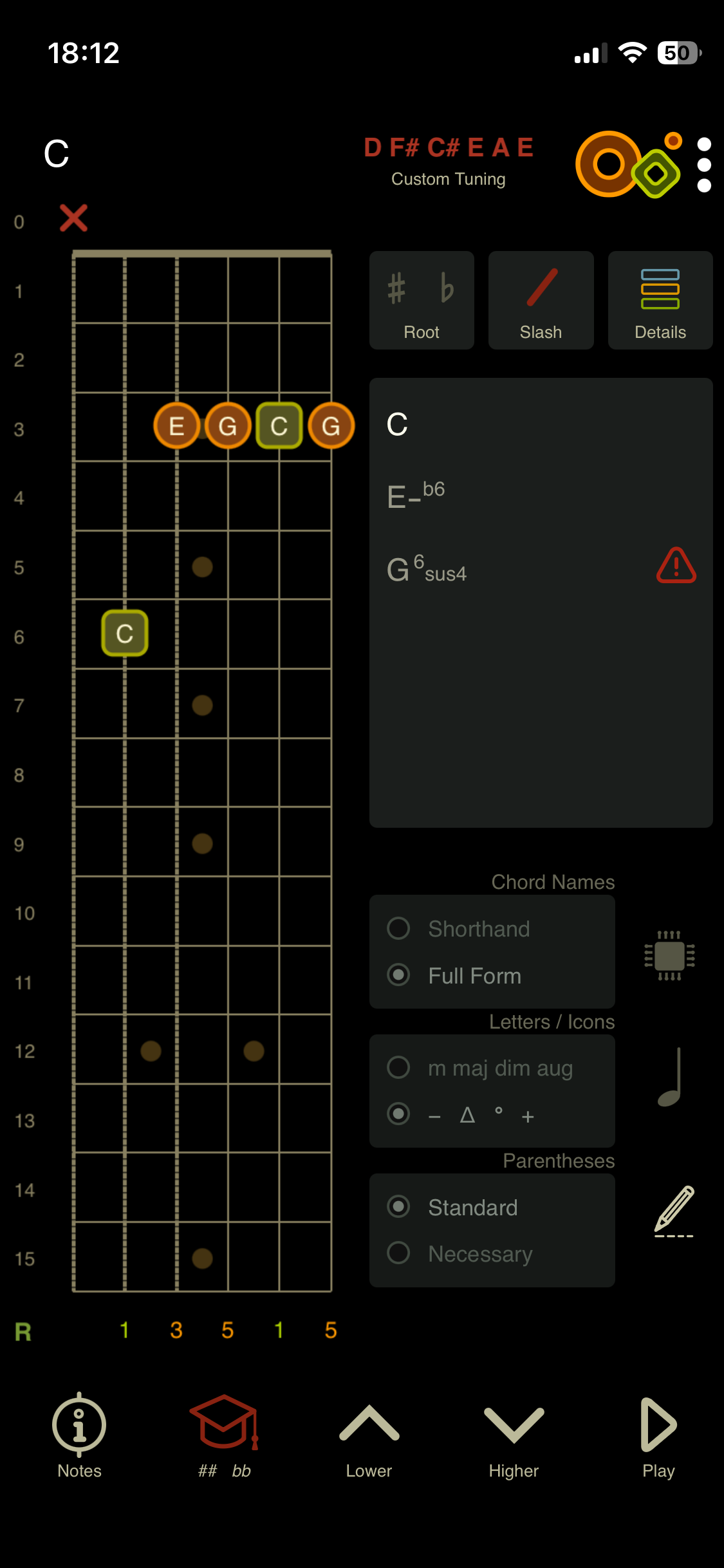Open the Root sharp/flat selector
The height and width of the screenshot is (1568, 724).
422,301
